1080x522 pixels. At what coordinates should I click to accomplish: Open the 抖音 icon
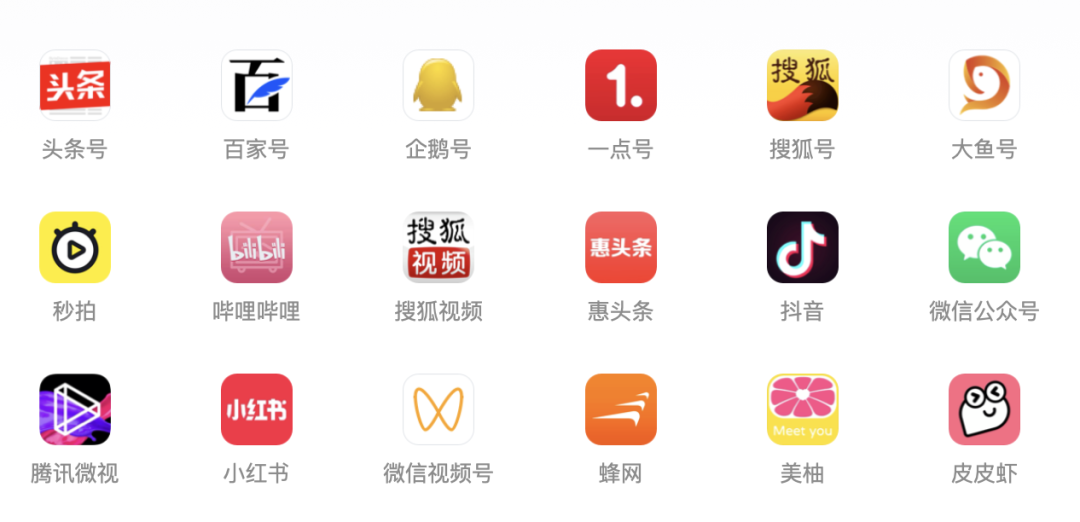pyautogui.click(x=803, y=248)
